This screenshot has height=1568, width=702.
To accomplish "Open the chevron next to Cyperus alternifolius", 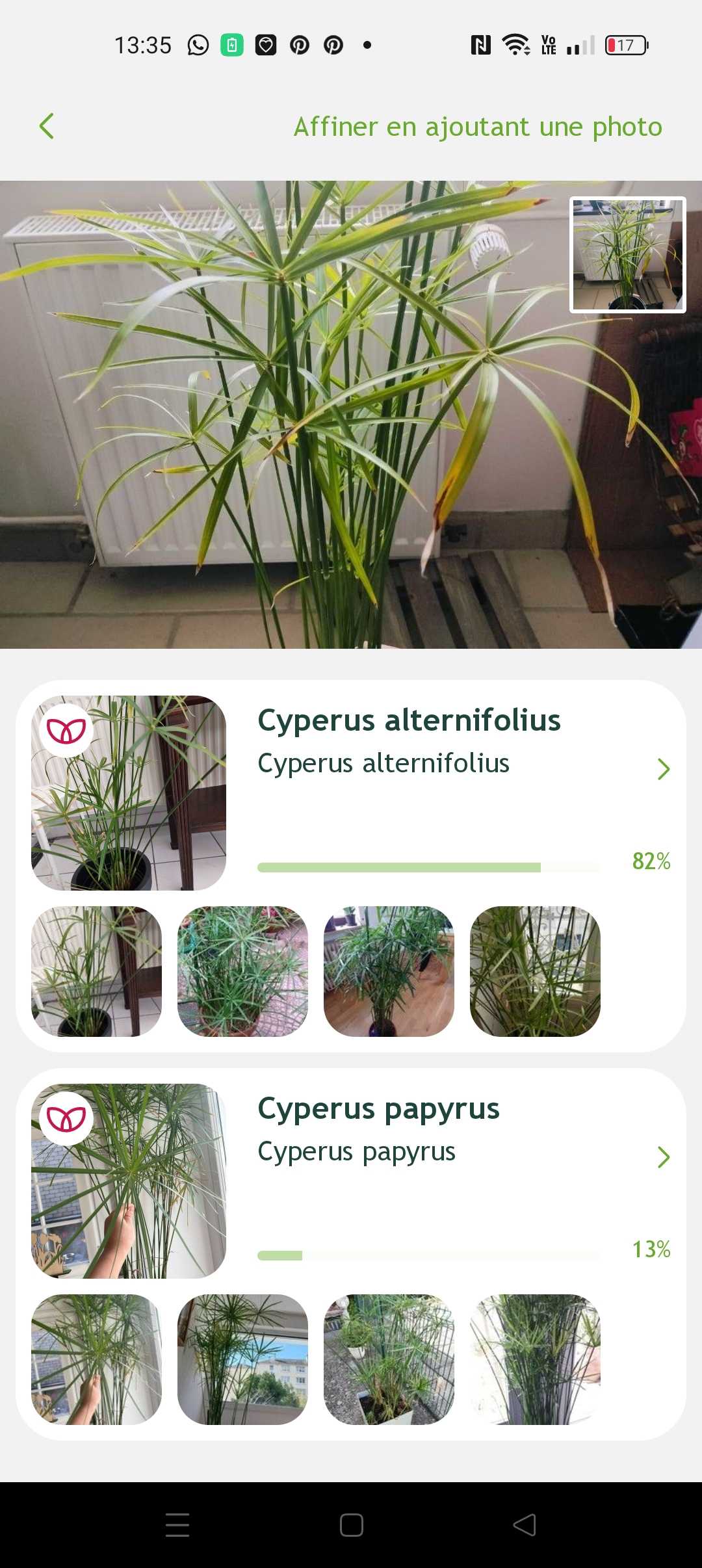I will (x=663, y=769).
